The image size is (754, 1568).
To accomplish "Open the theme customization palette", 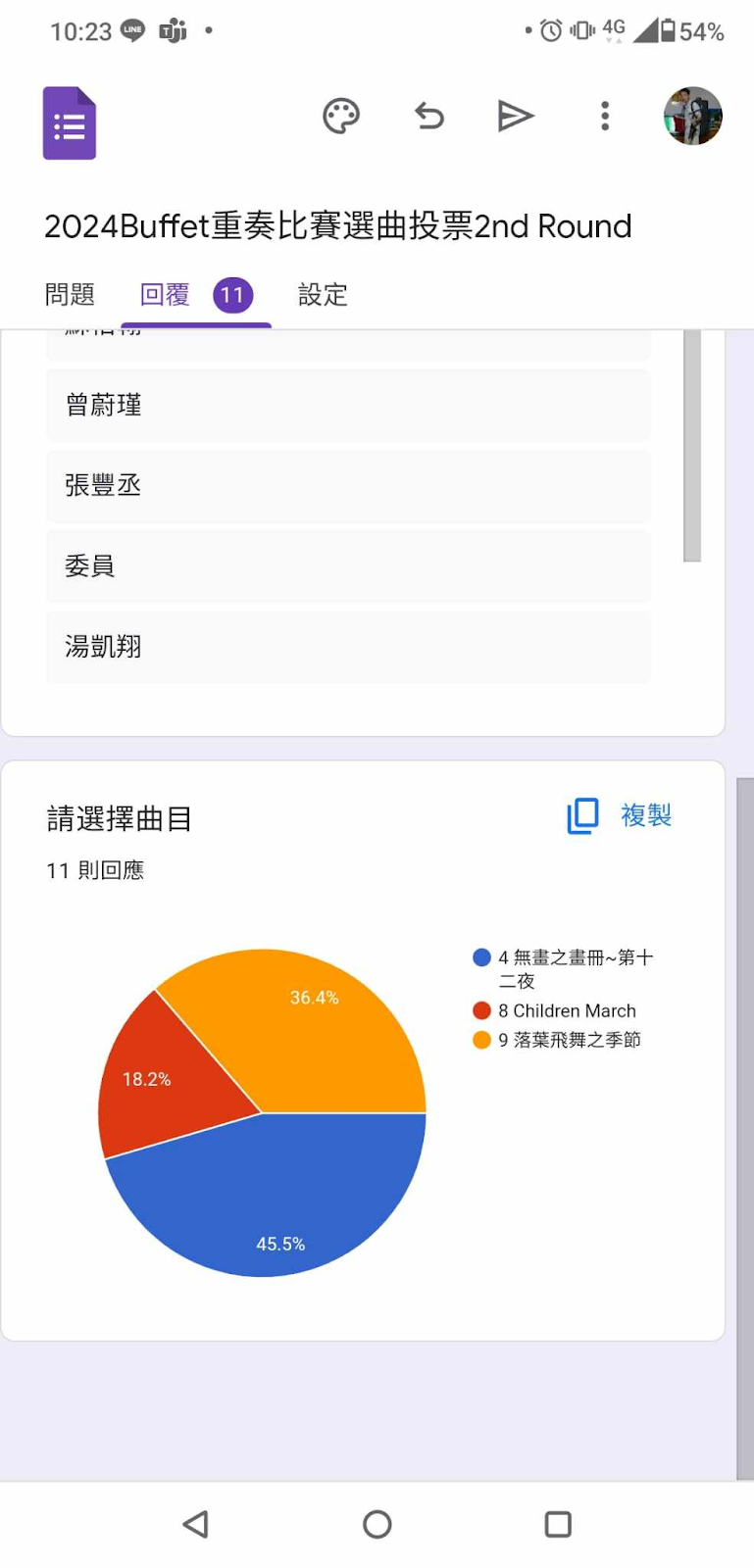I will (x=341, y=117).
